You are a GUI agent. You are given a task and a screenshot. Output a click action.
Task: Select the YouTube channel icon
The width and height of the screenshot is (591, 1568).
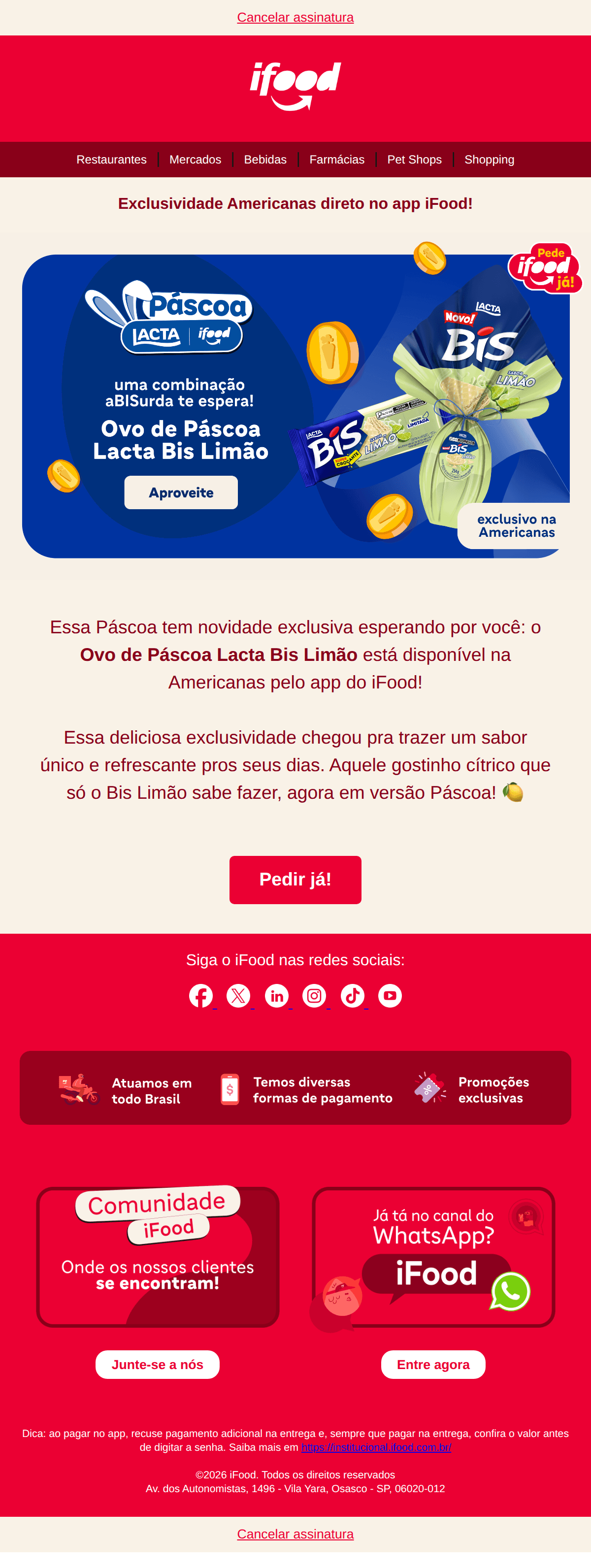pos(390,996)
